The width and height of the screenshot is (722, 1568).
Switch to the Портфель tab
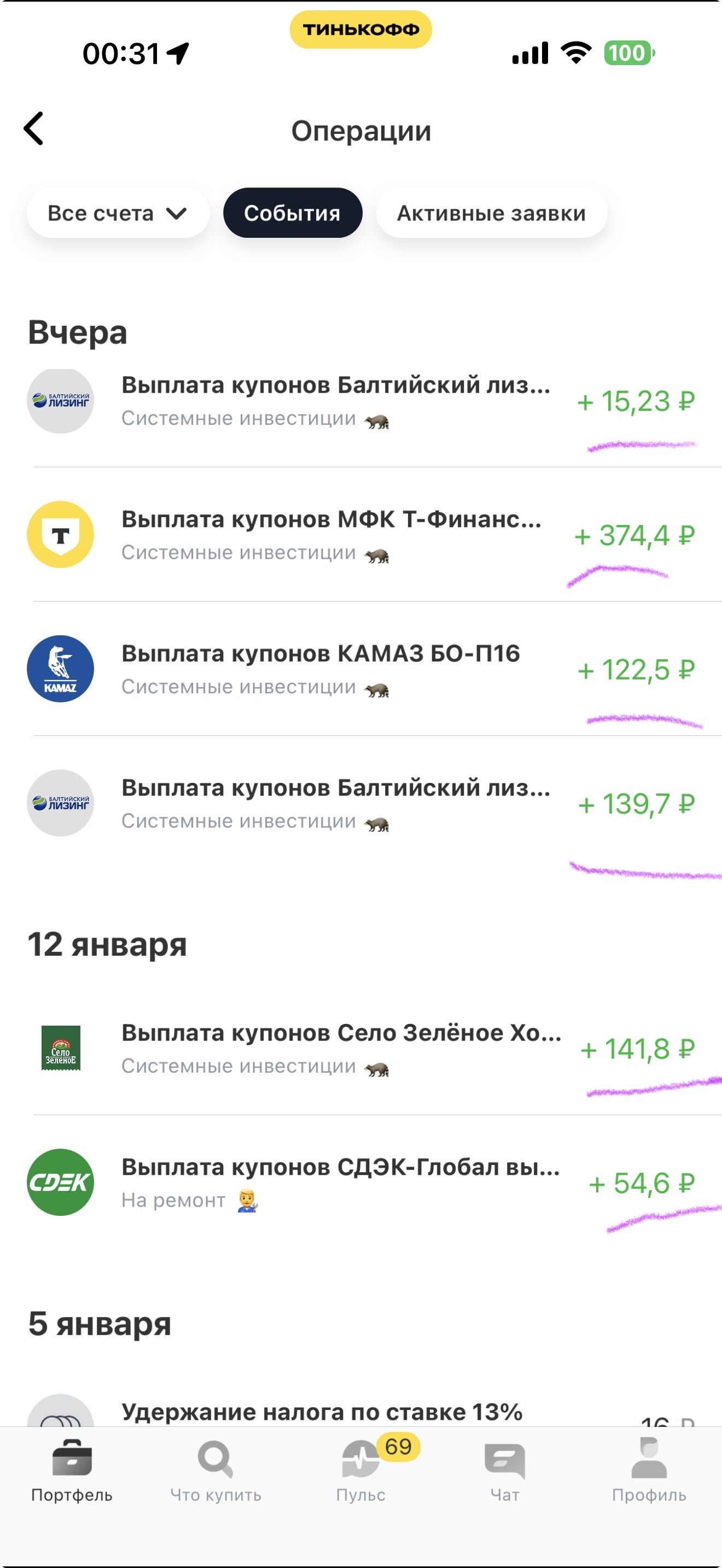coord(72,1470)
